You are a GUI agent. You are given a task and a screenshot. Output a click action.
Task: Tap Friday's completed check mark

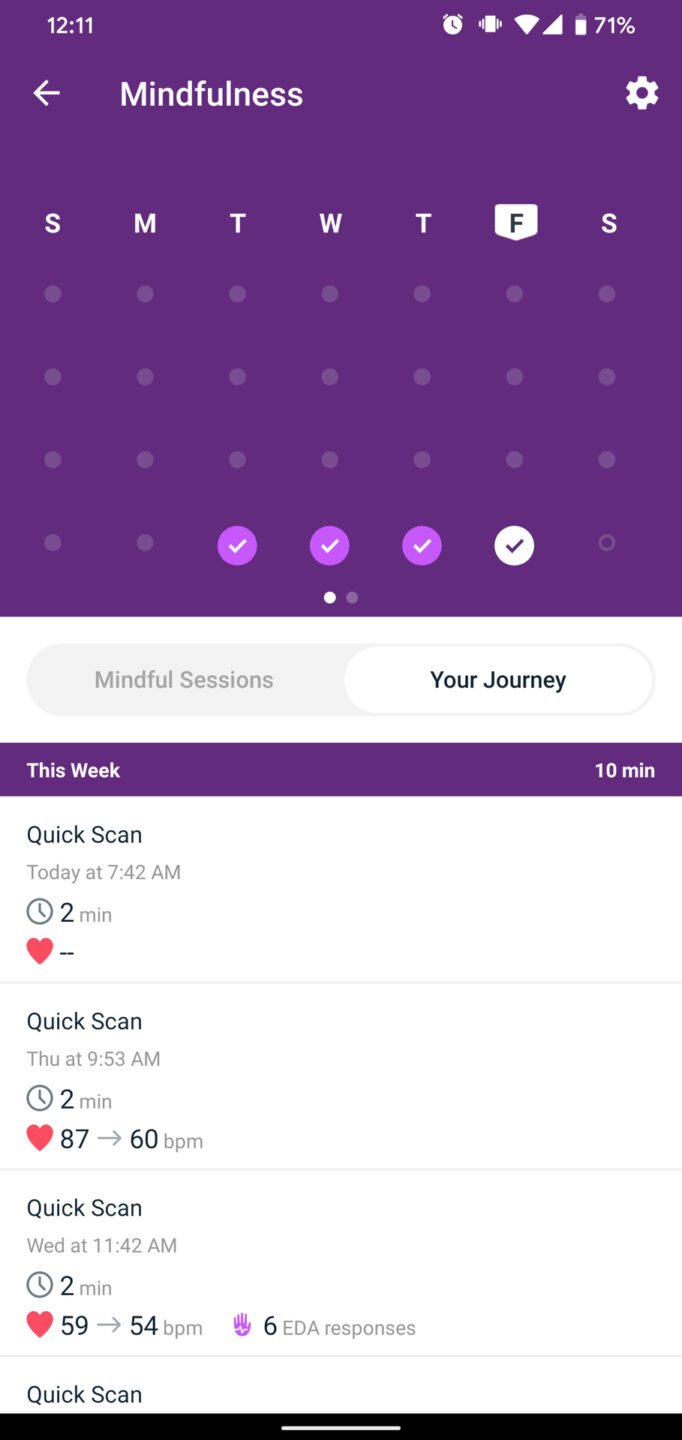[x=514, y=546]
